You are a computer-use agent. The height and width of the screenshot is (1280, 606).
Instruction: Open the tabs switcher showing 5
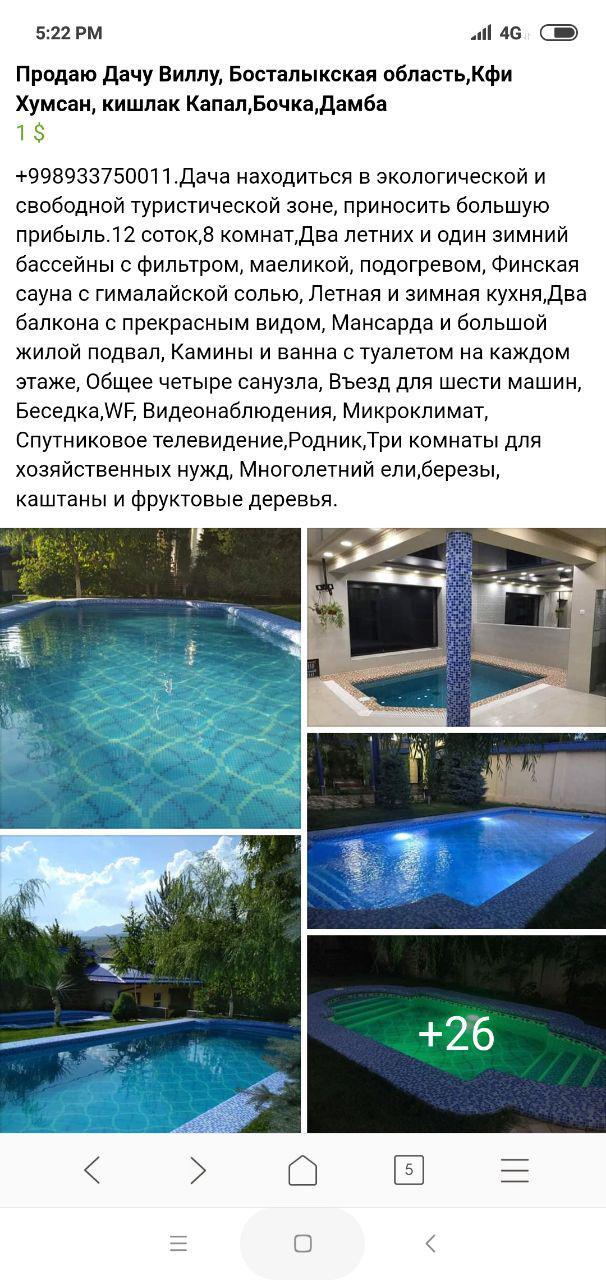point(408,1170)
